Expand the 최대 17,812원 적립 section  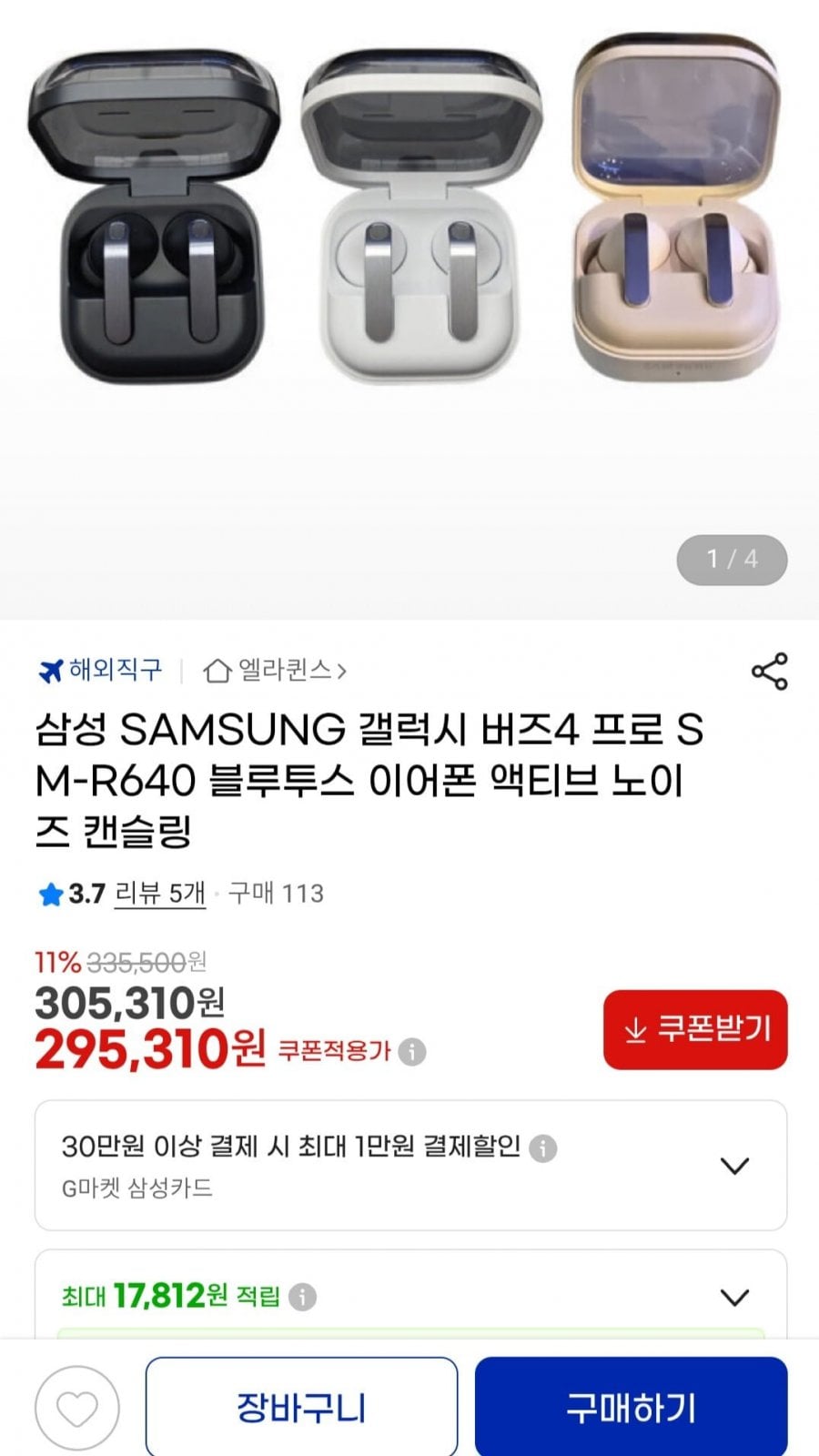[x=733, y=1297]
